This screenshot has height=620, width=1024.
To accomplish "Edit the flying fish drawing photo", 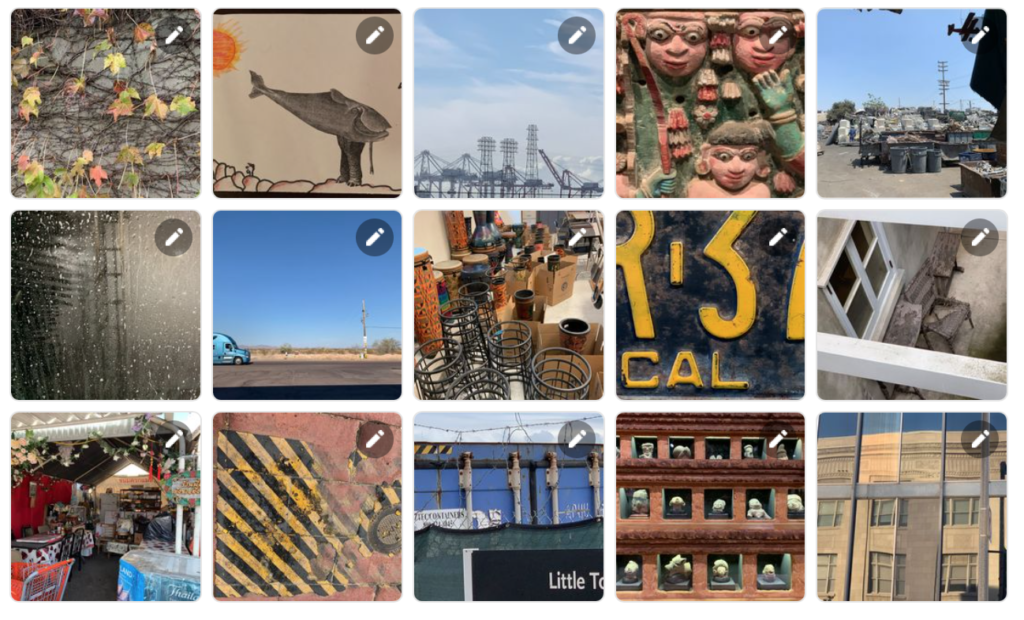I will point(375,36).
